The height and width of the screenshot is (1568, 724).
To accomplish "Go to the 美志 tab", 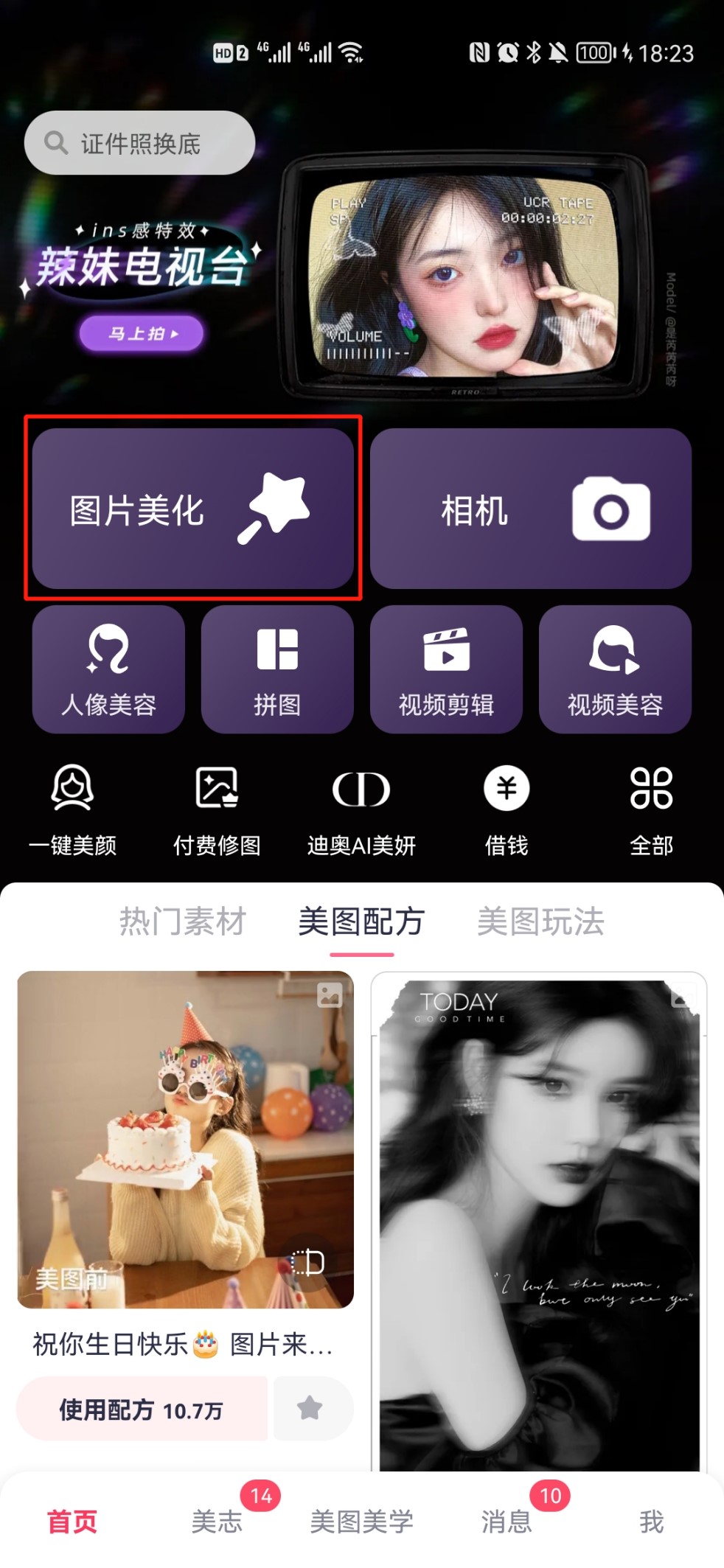I will pos(217,1521).
